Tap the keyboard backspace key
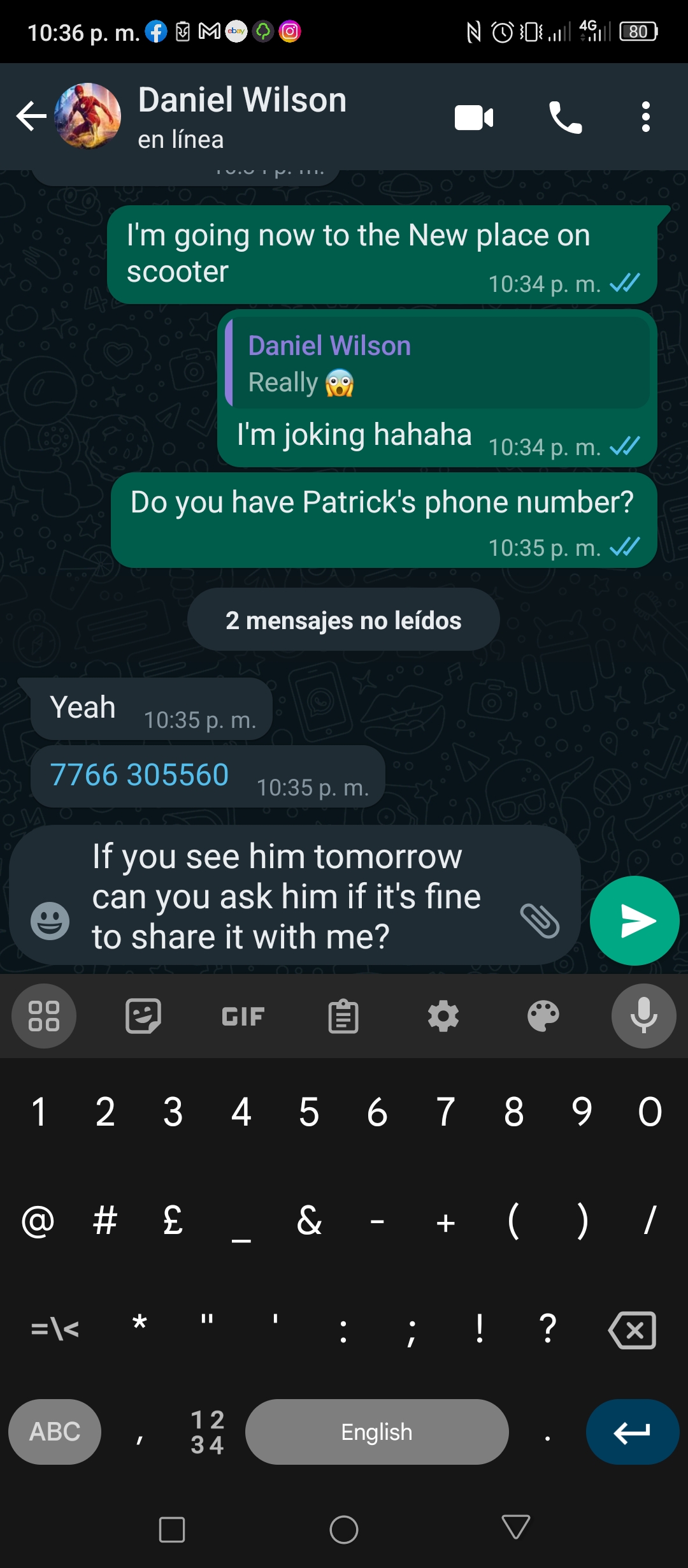688x1568 pixels. [x=633, y=1330]
